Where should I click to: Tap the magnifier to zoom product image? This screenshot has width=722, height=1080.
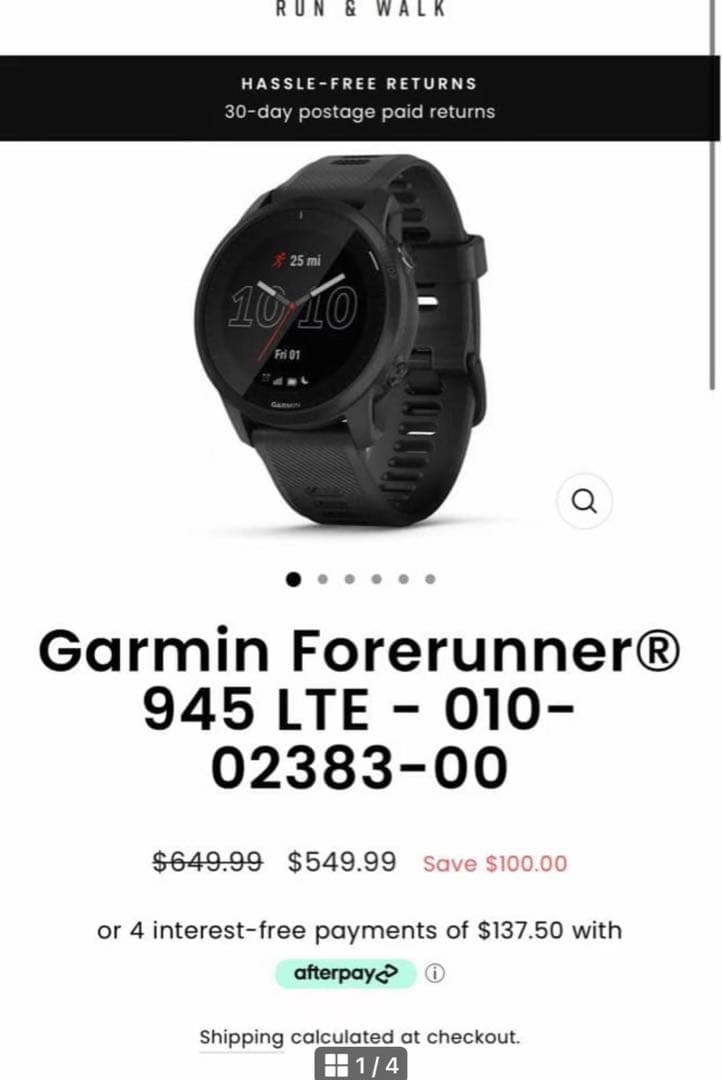click(584, 501)
